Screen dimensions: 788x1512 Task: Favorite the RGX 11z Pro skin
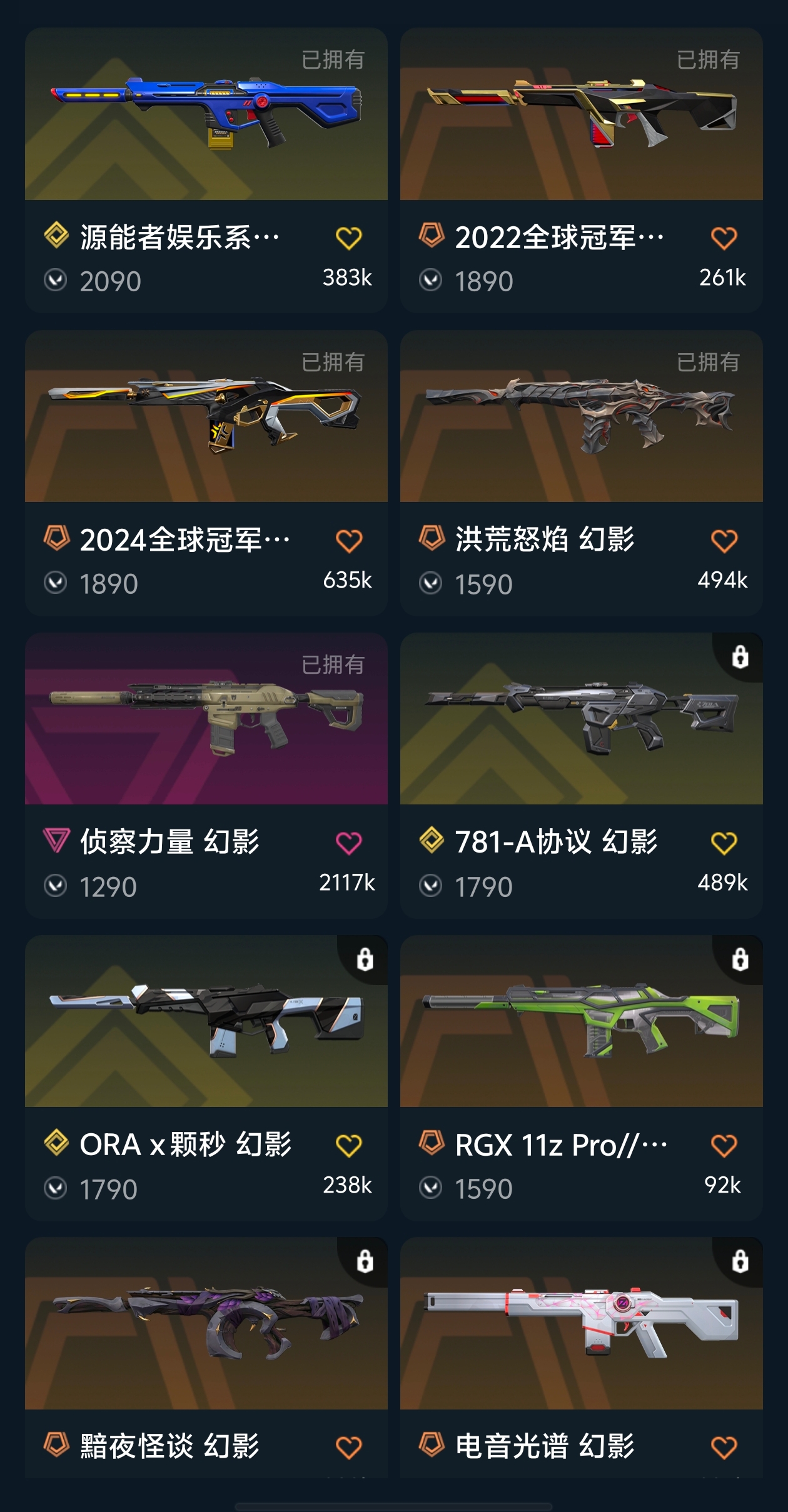[724, 1146]
